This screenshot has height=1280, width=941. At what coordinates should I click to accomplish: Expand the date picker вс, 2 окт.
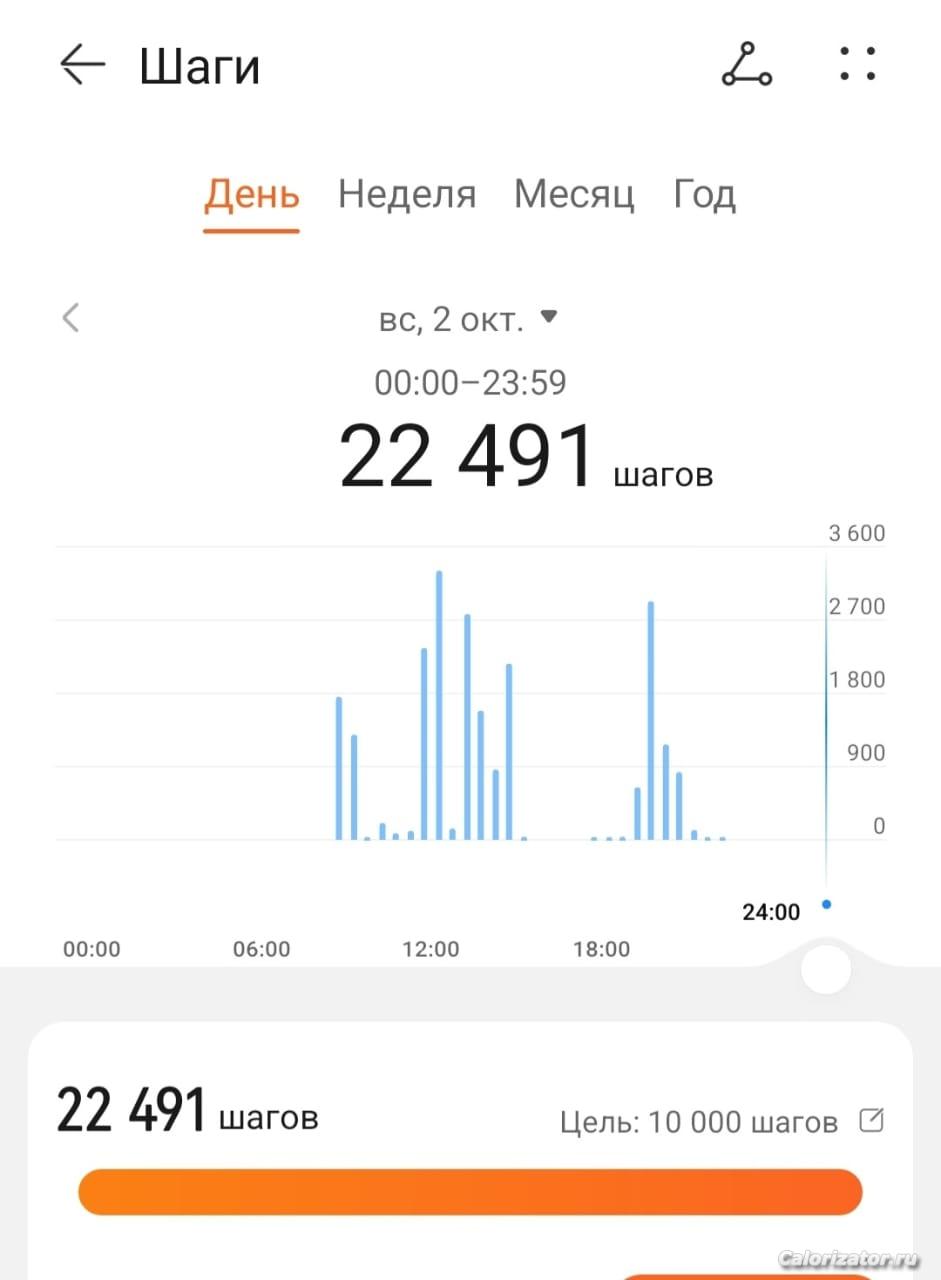(467, 320)
